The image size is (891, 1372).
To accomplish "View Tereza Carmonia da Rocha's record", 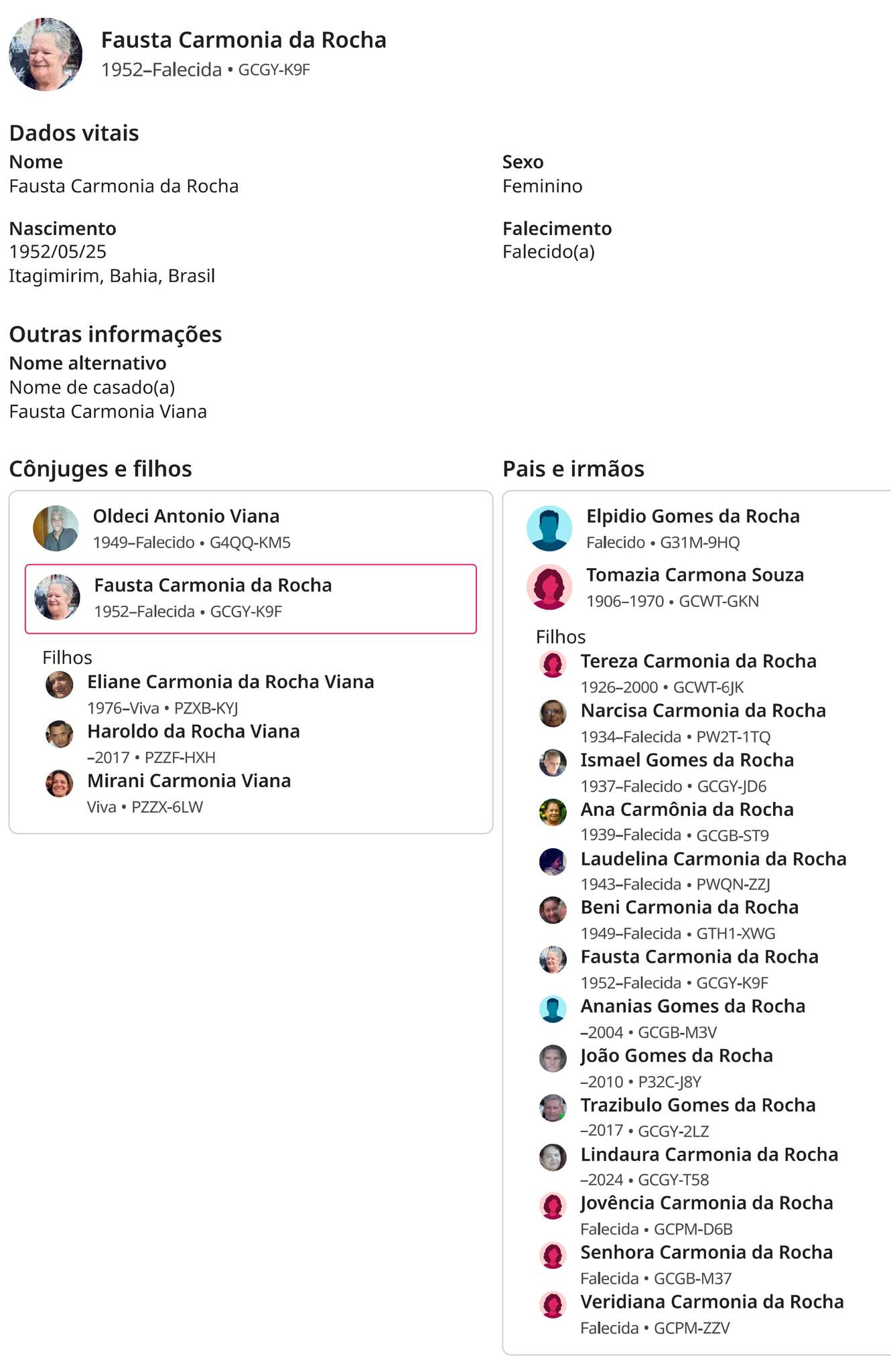I will 698,661.
